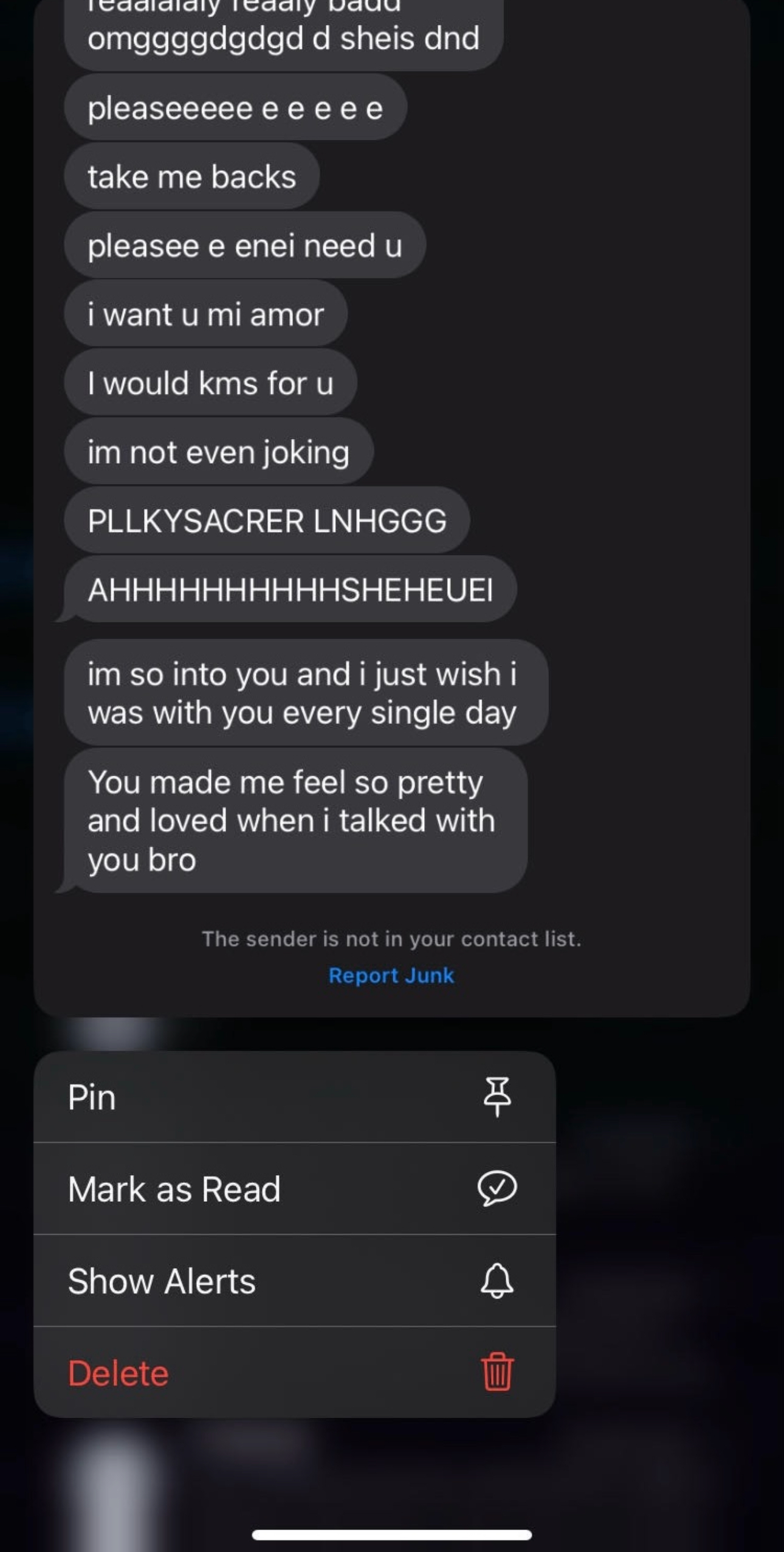The width and height of the screenshot is (784, 1552).
Task: Delete this conversation
Action: tap(294, 1373)
